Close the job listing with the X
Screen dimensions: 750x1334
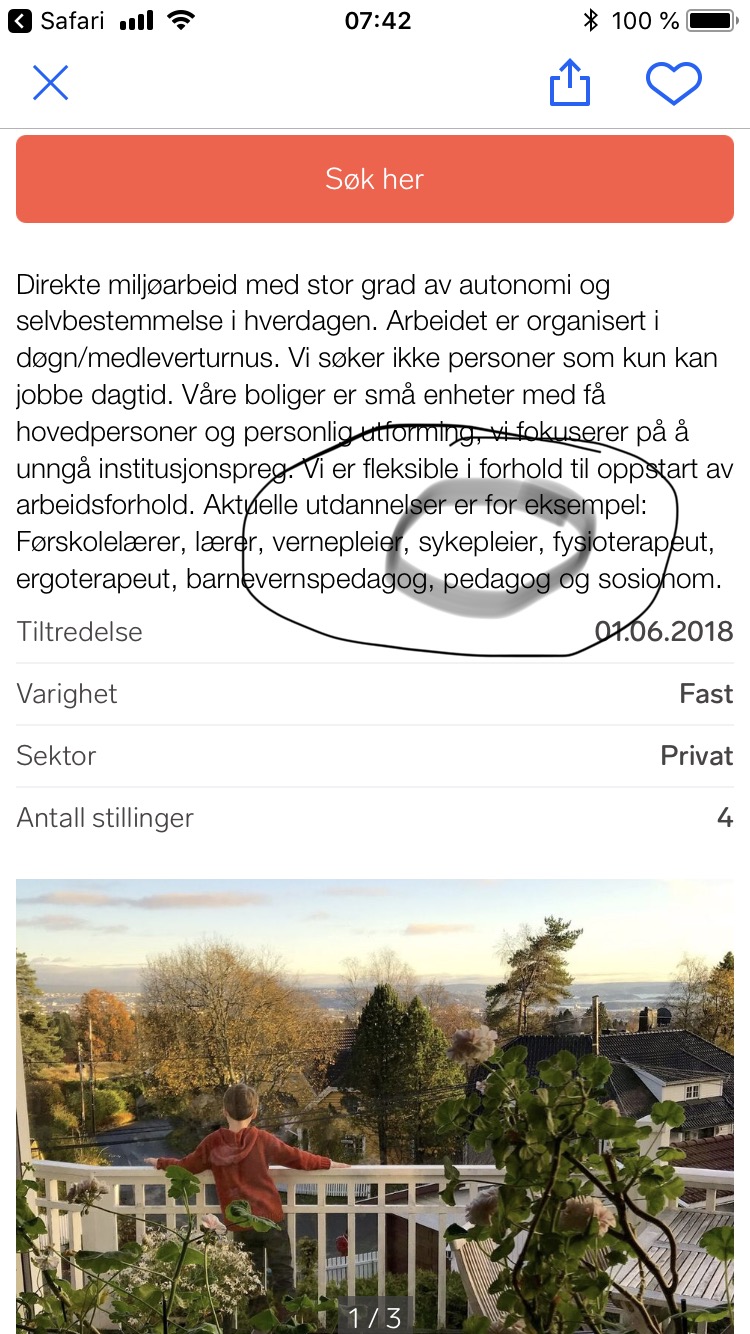tap(50, 83)
